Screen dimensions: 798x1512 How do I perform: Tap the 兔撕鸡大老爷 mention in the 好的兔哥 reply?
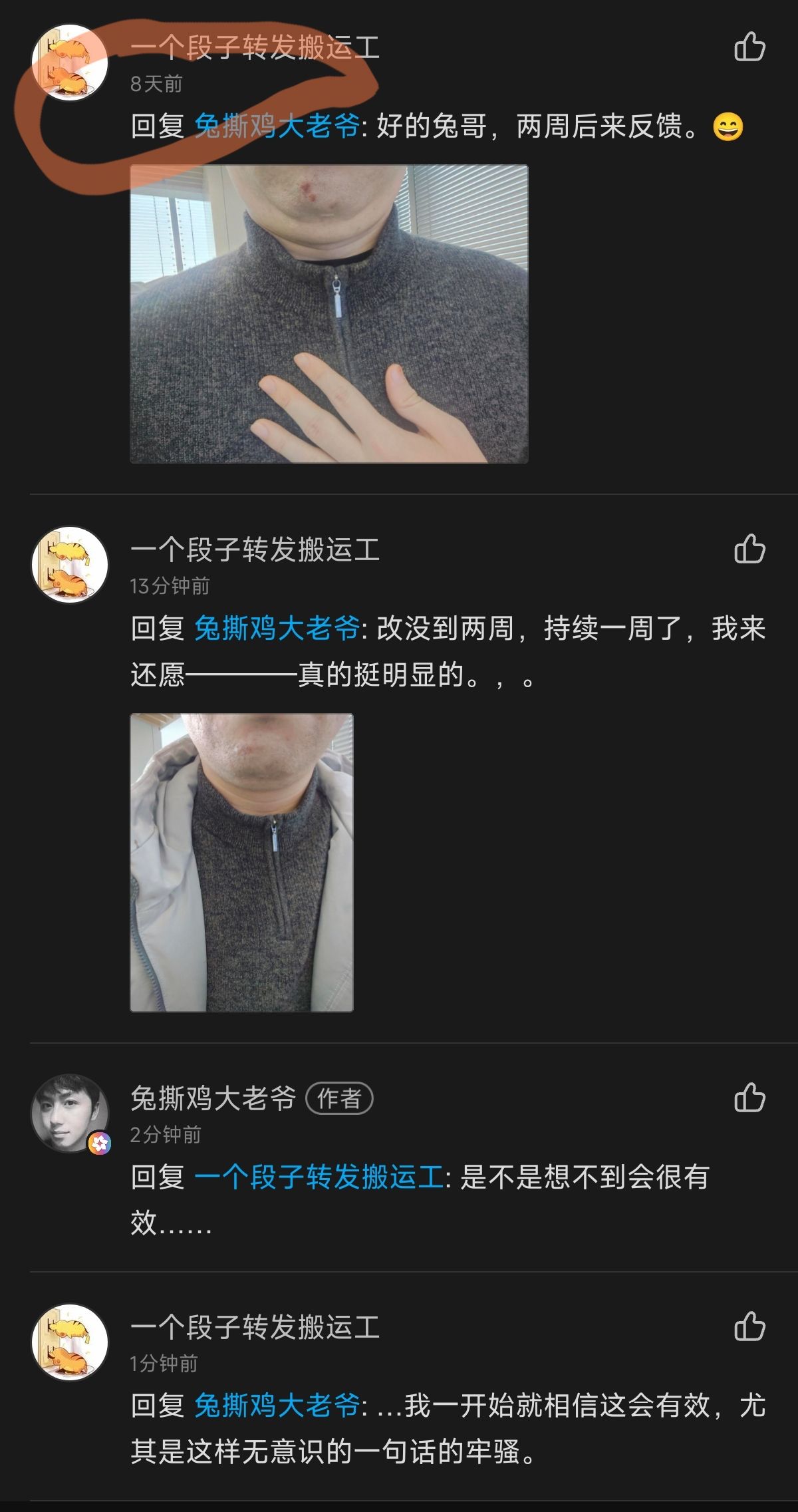(x=277, y=126)
